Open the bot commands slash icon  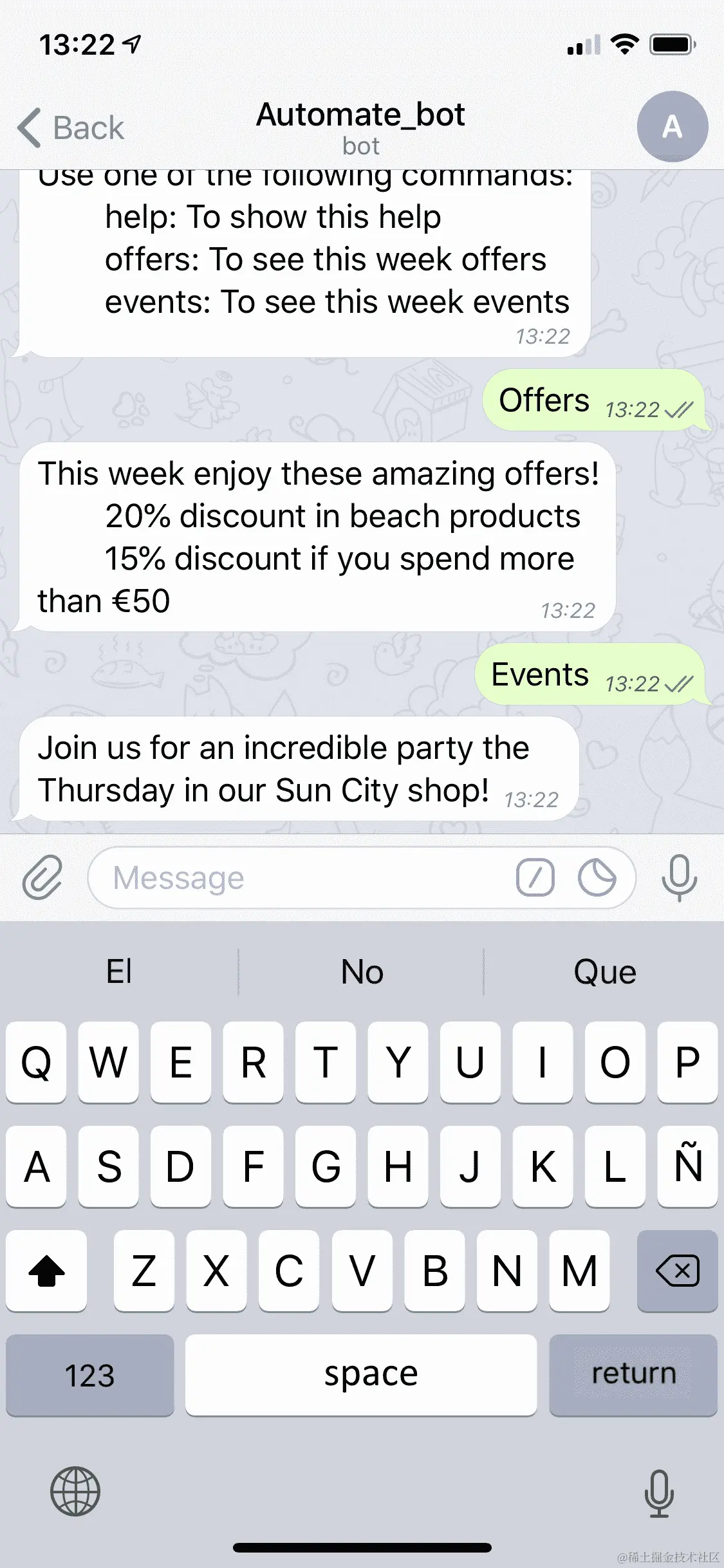[x=535, y=877]
